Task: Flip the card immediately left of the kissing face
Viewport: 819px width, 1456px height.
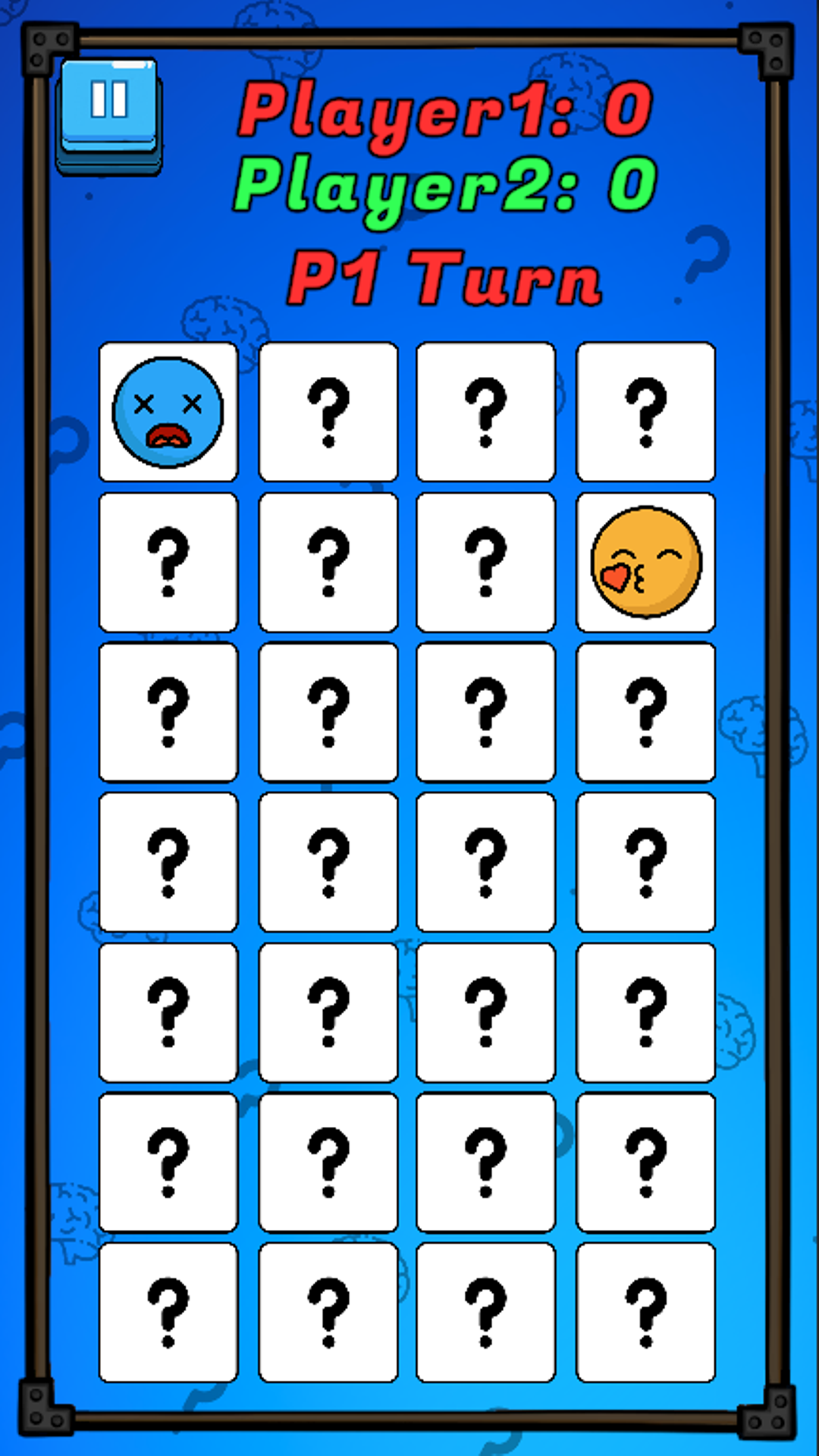Action: point(486,562)
